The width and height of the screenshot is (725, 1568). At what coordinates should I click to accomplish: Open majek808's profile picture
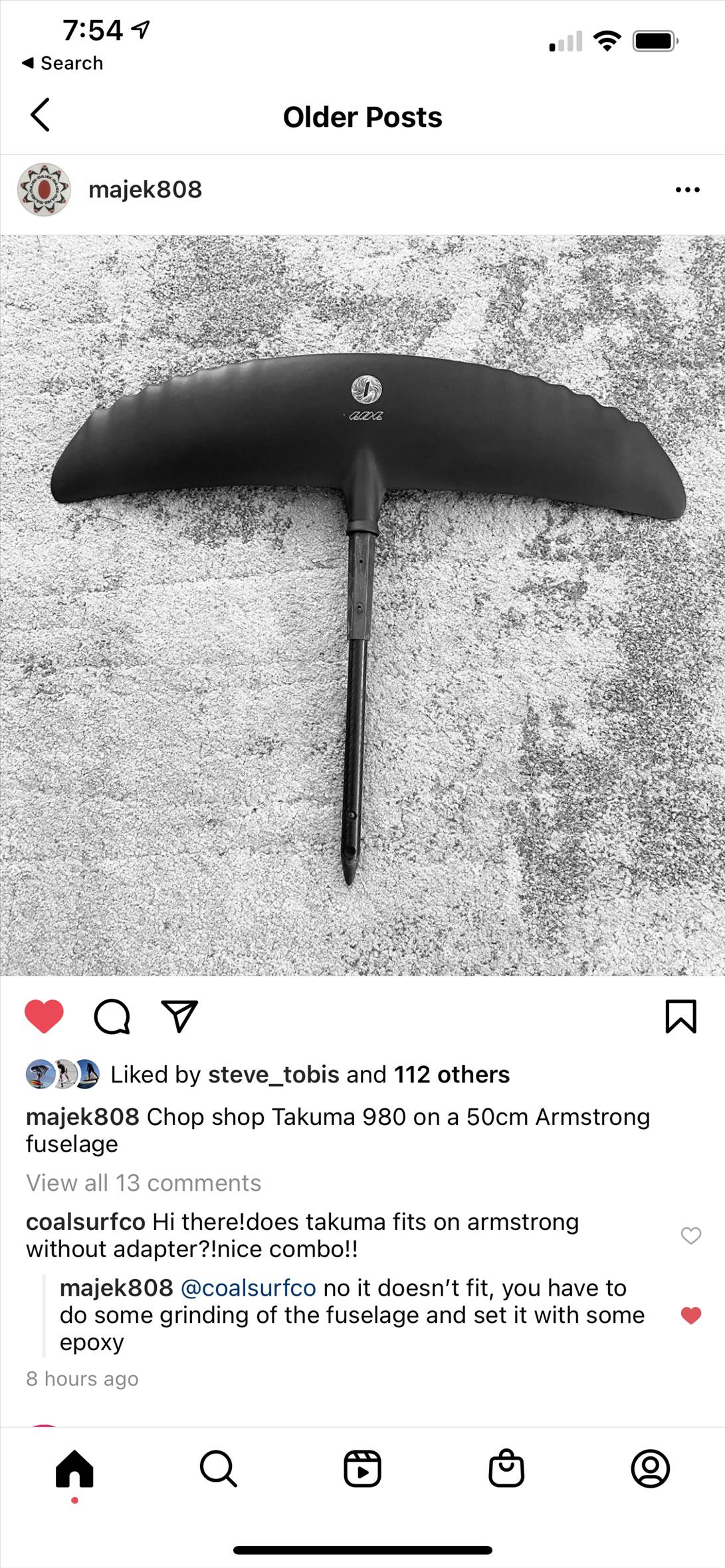44,190
